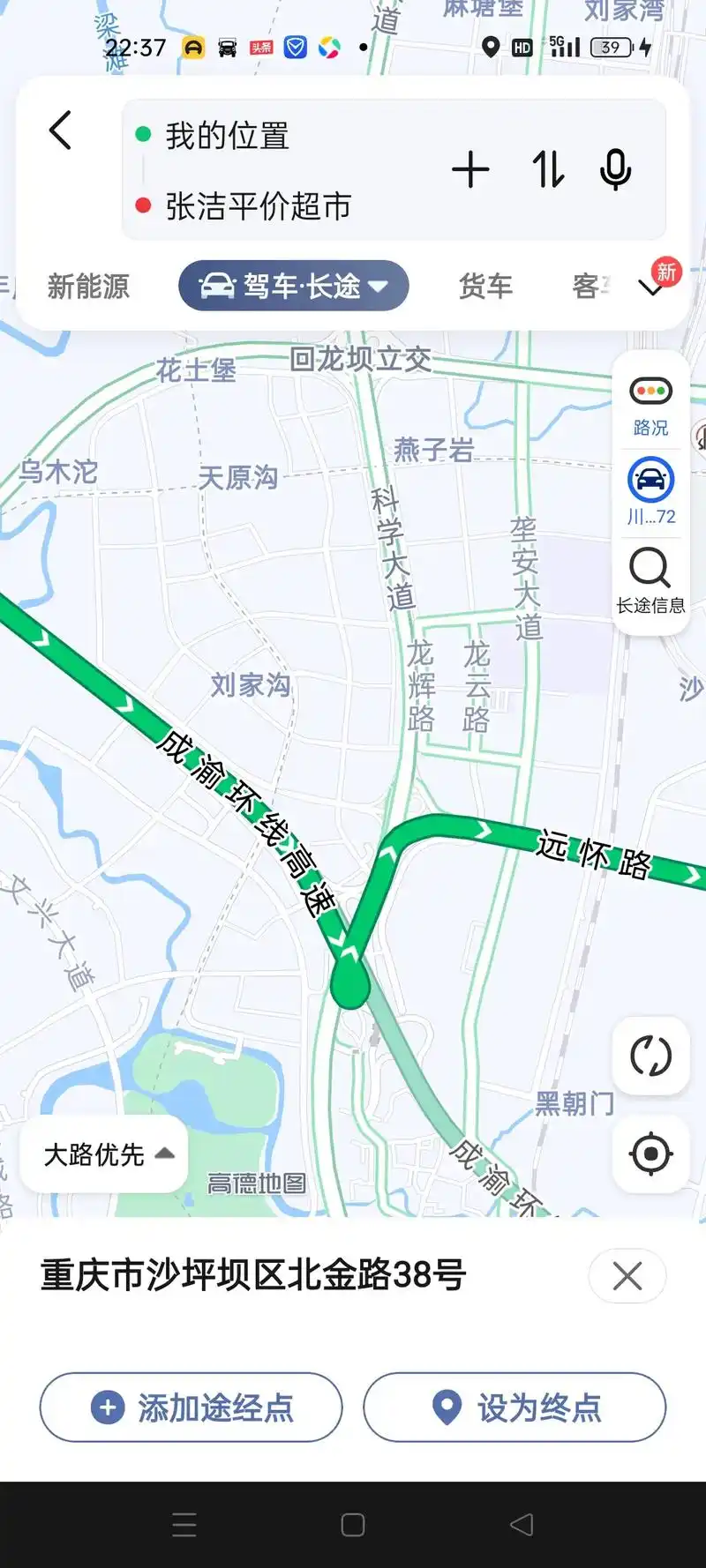Tap the system home button
Viewport: 706px width, 1568px height.
353,1525
